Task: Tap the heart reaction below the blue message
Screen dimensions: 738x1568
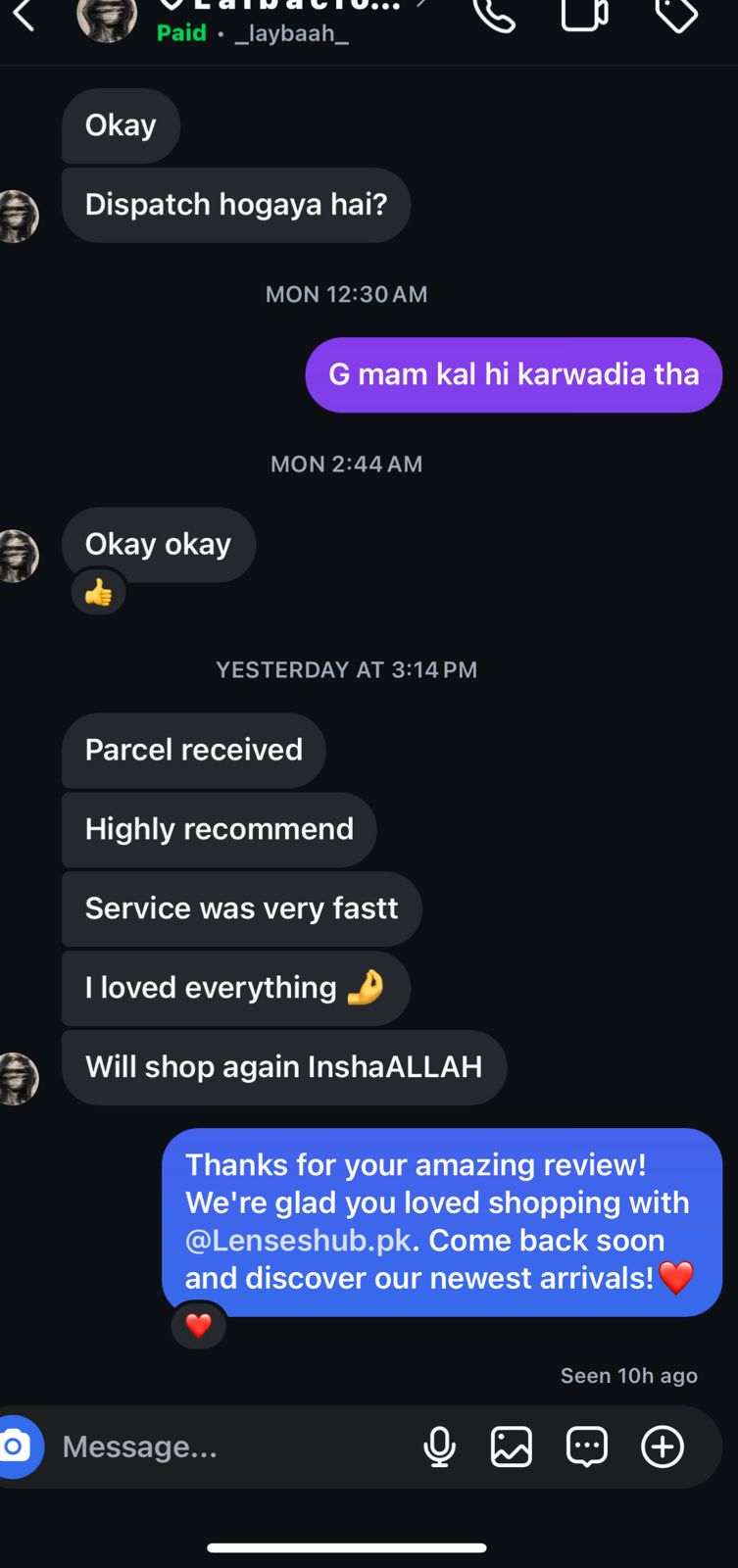Action: click(198, 1325)
